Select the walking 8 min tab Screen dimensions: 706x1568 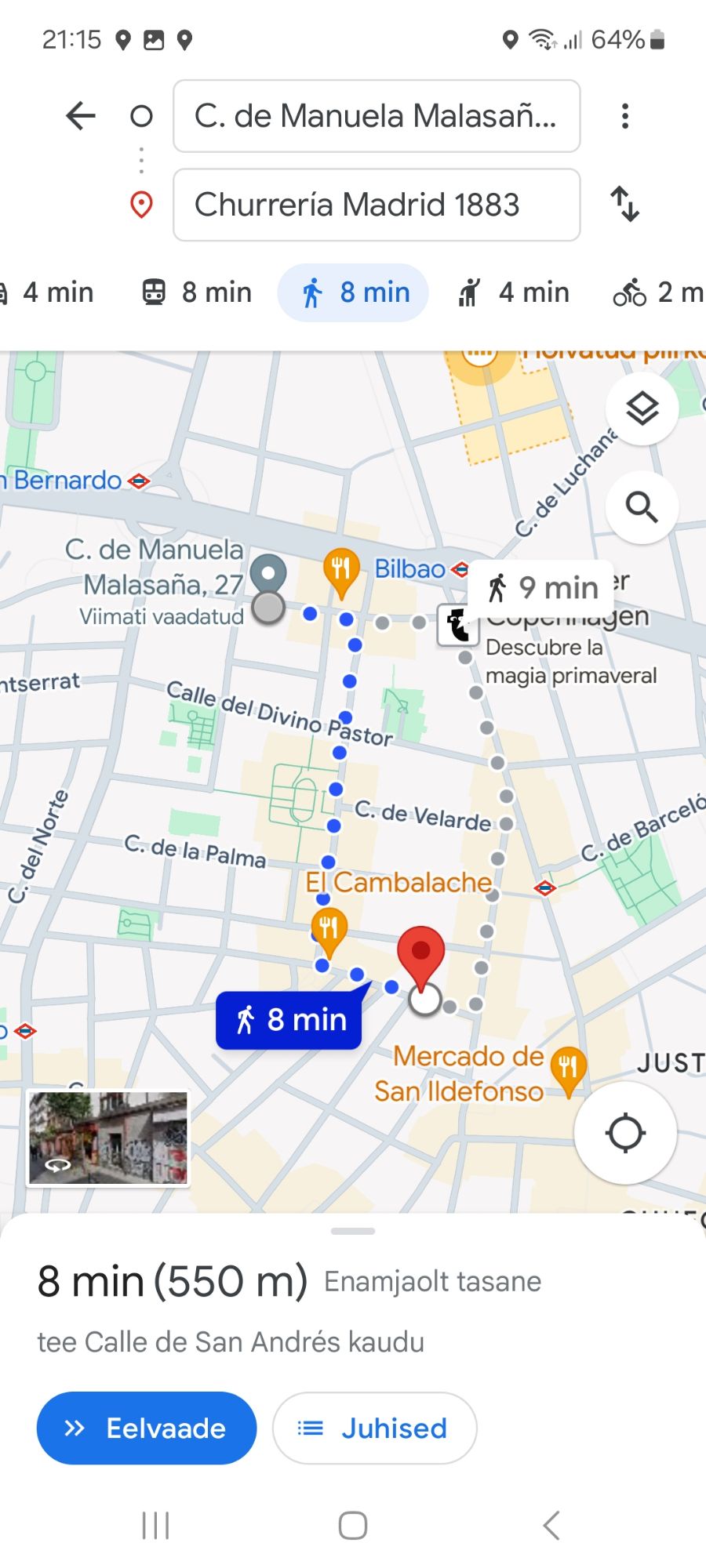click(354, 292)
